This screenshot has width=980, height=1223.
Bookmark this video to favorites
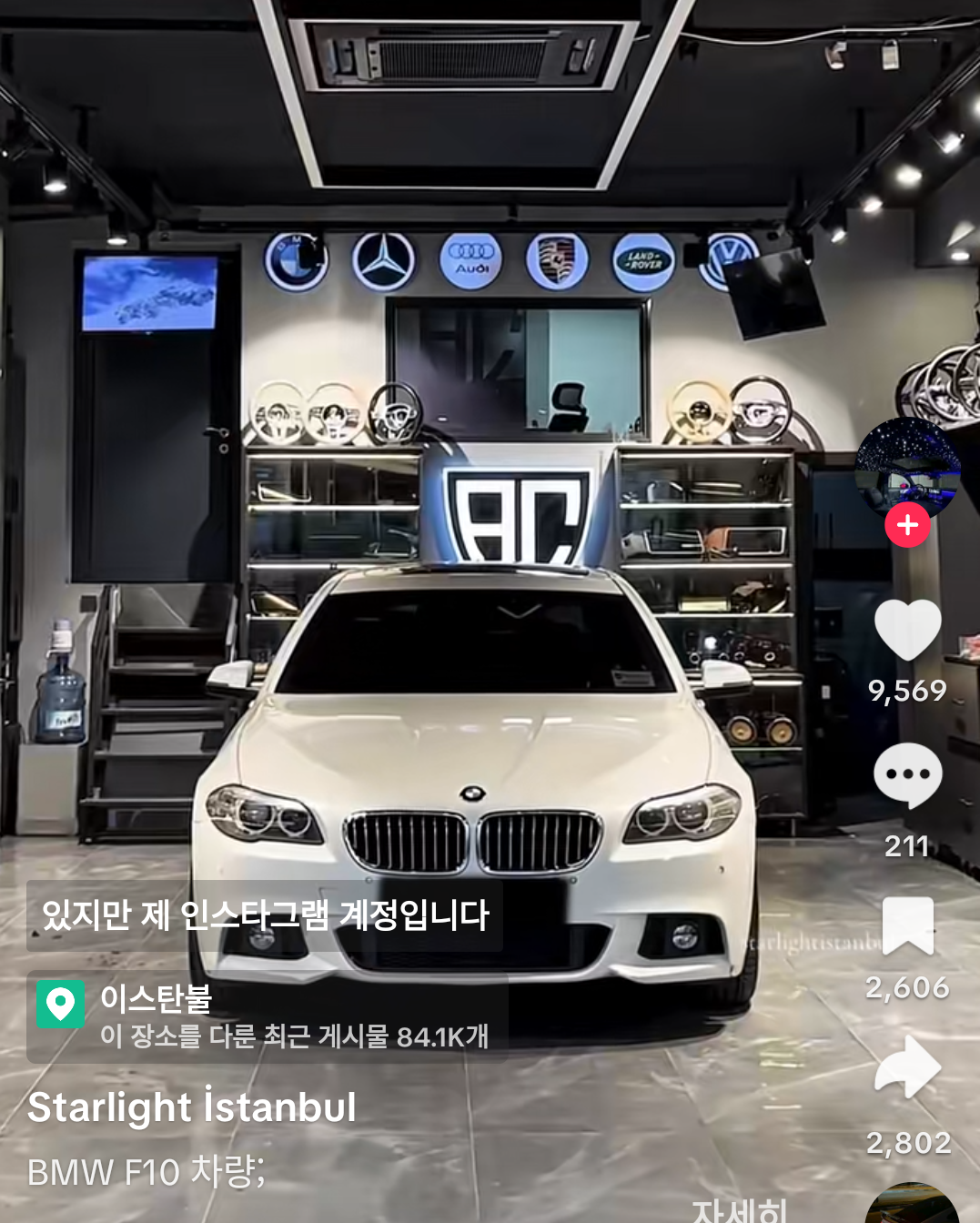coord(907,925)
